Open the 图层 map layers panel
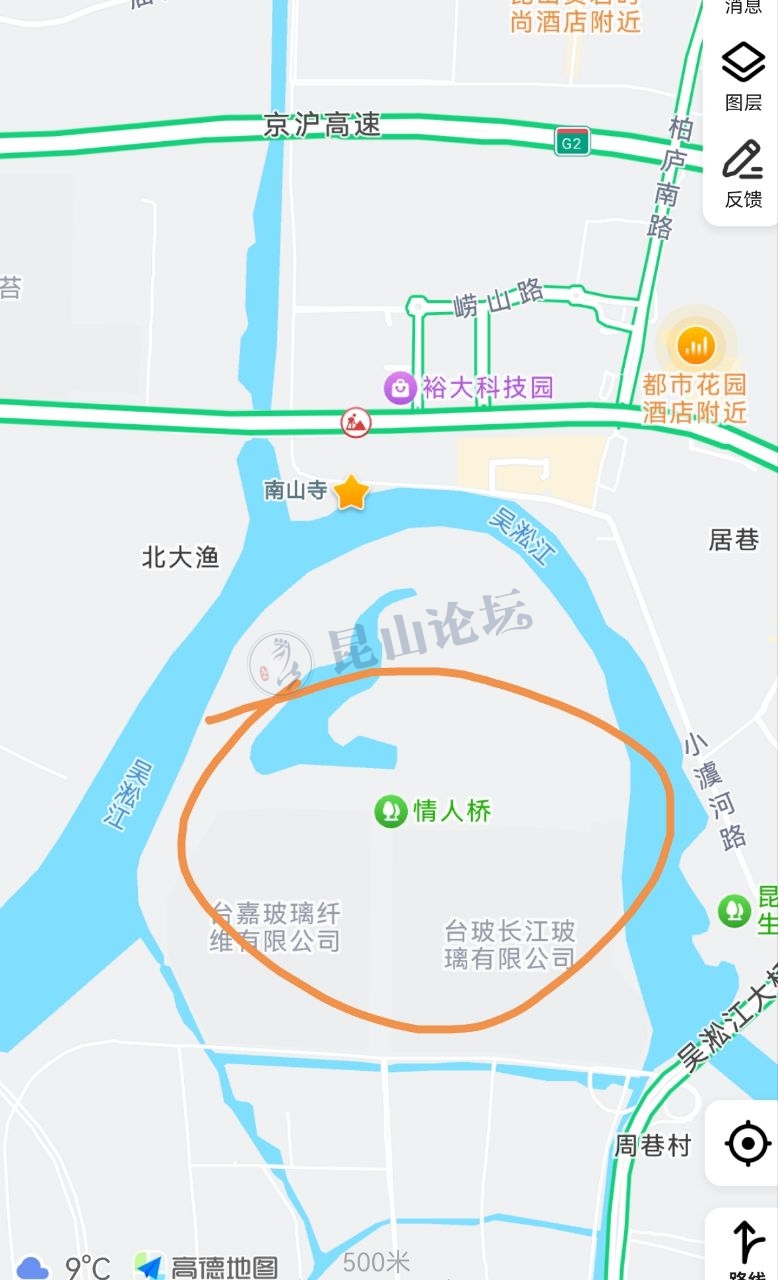 (743, 77)
